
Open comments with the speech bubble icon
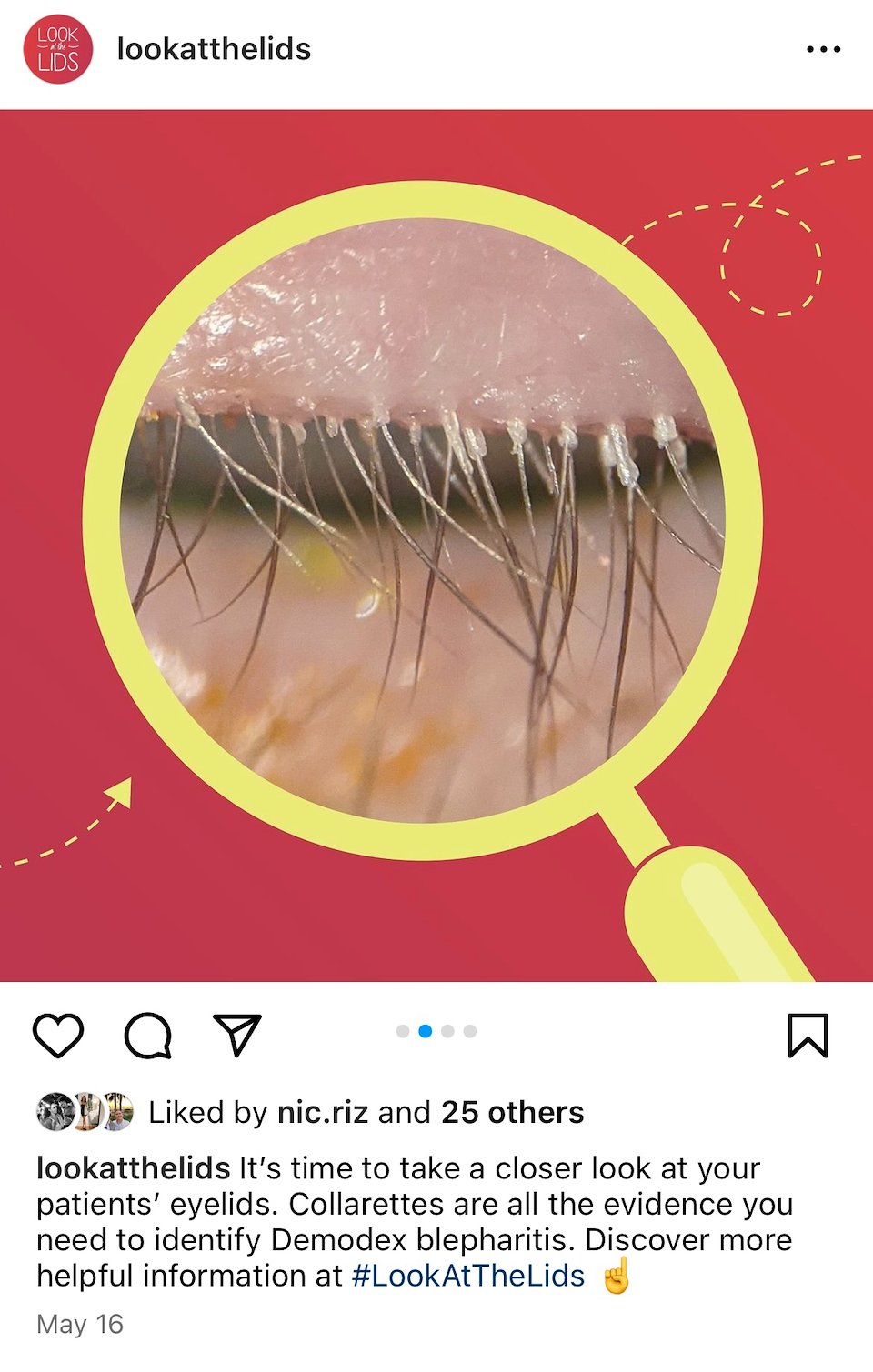tap(148, 1035)
